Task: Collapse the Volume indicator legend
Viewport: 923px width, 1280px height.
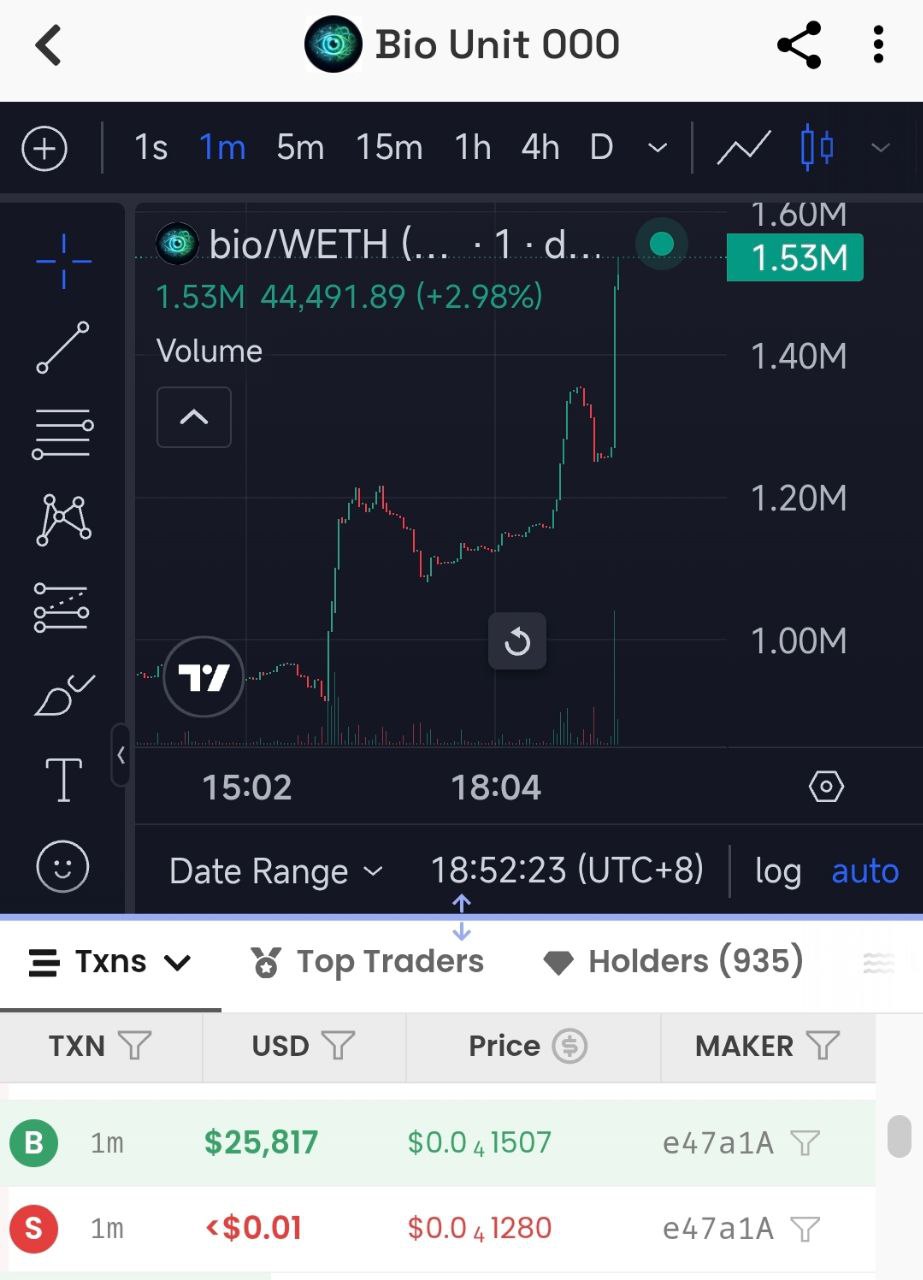Action: 194,417
